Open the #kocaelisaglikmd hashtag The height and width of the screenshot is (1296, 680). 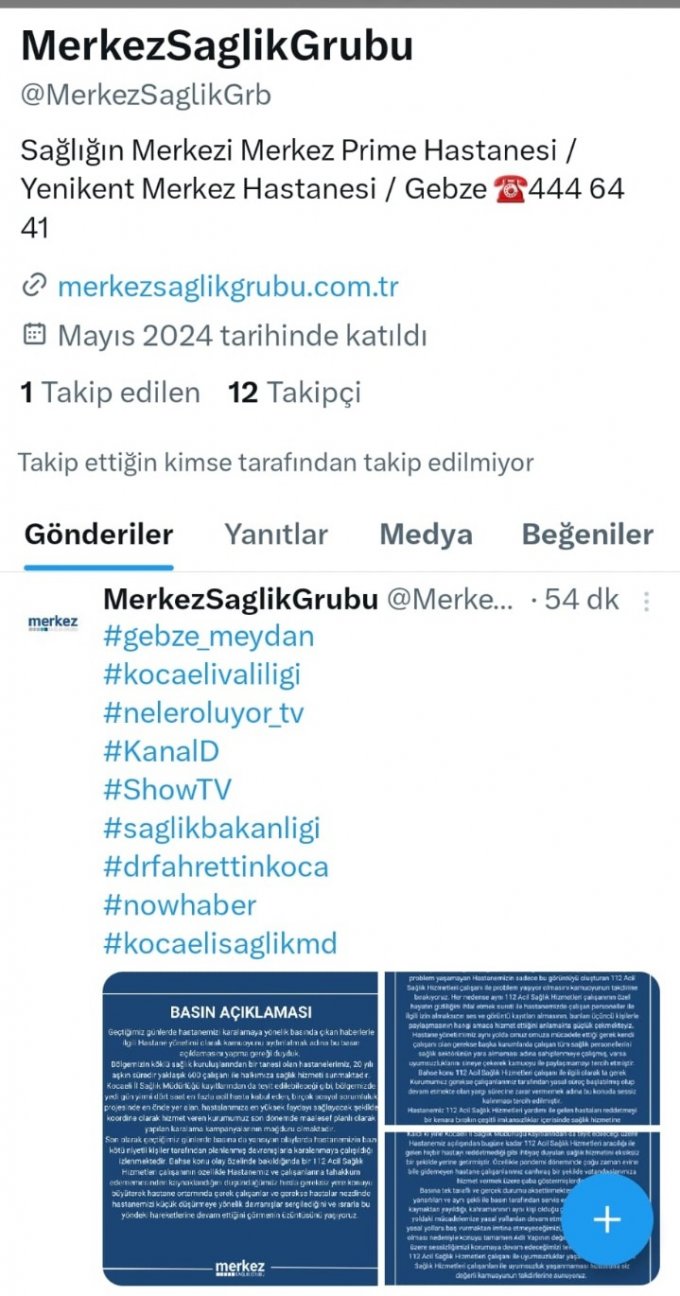click(220, 943)
